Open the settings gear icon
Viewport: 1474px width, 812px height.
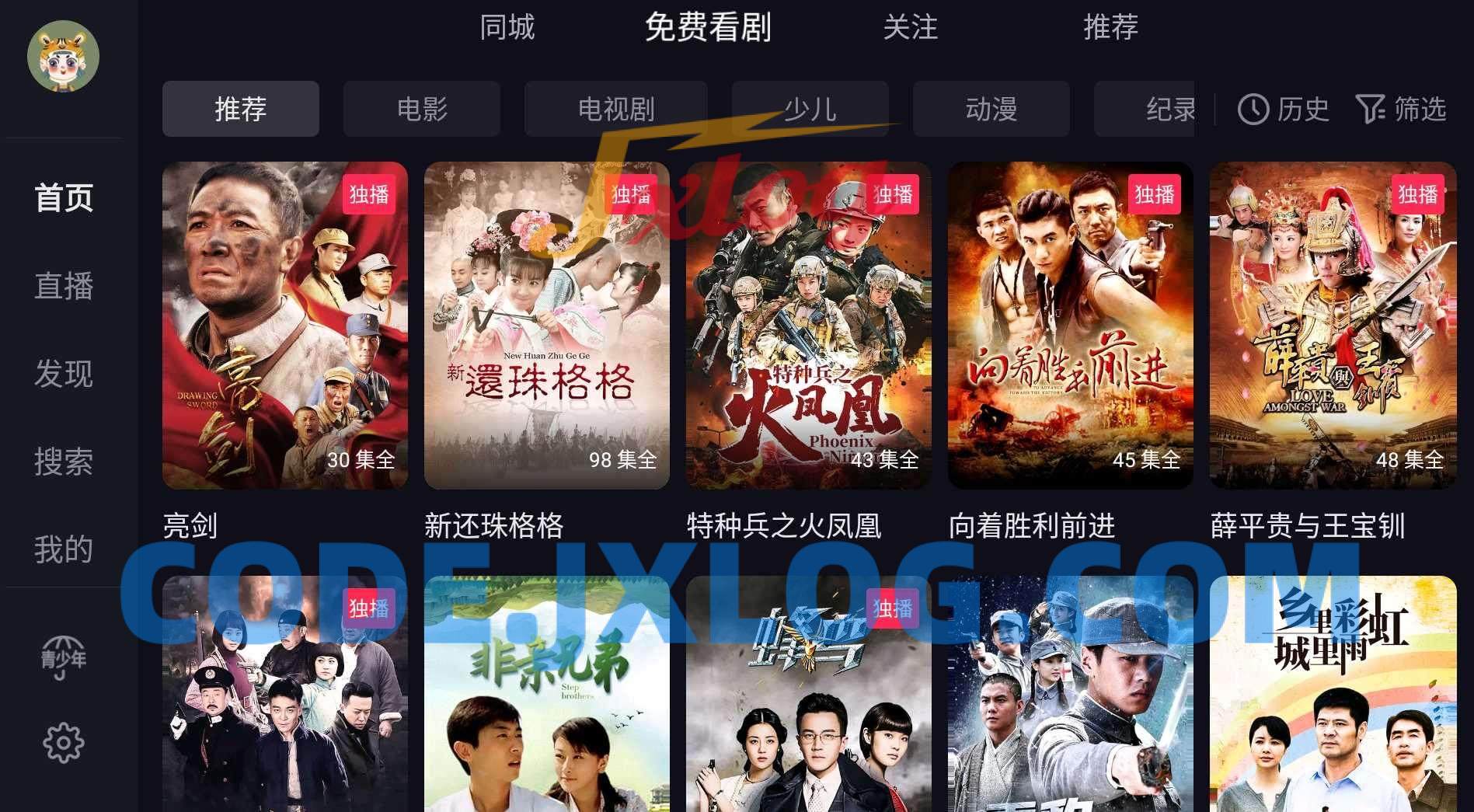pyautogui.click(x=63, y=743)
